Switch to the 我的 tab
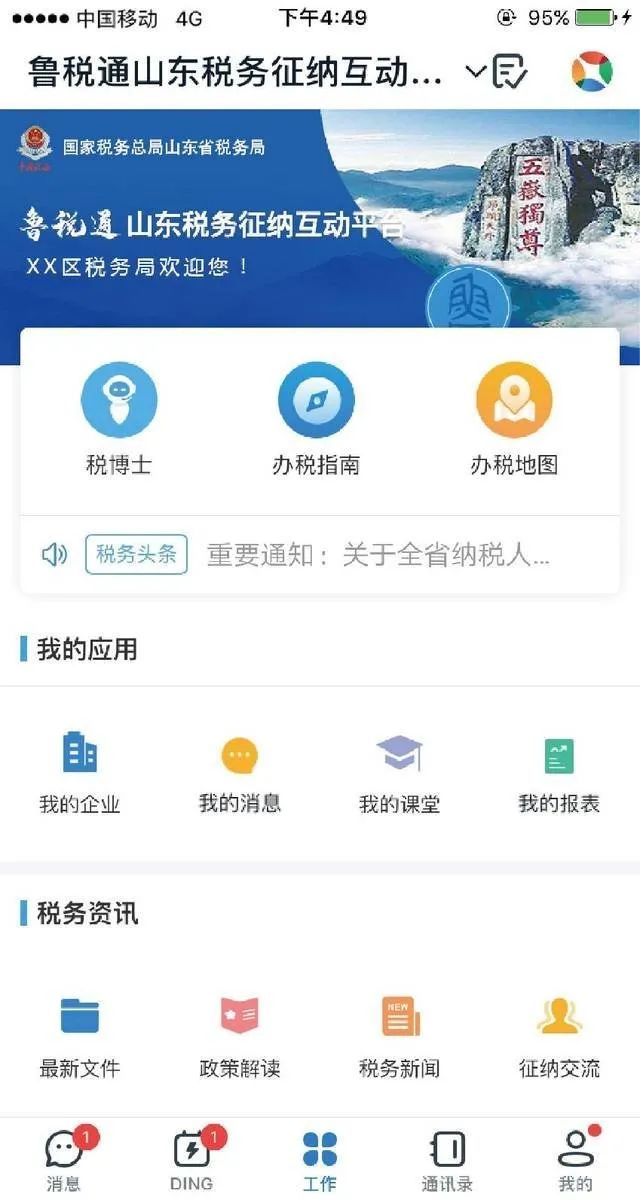Image resolution: width=640 pixels, height=1200 pixels. (575, 1160)
